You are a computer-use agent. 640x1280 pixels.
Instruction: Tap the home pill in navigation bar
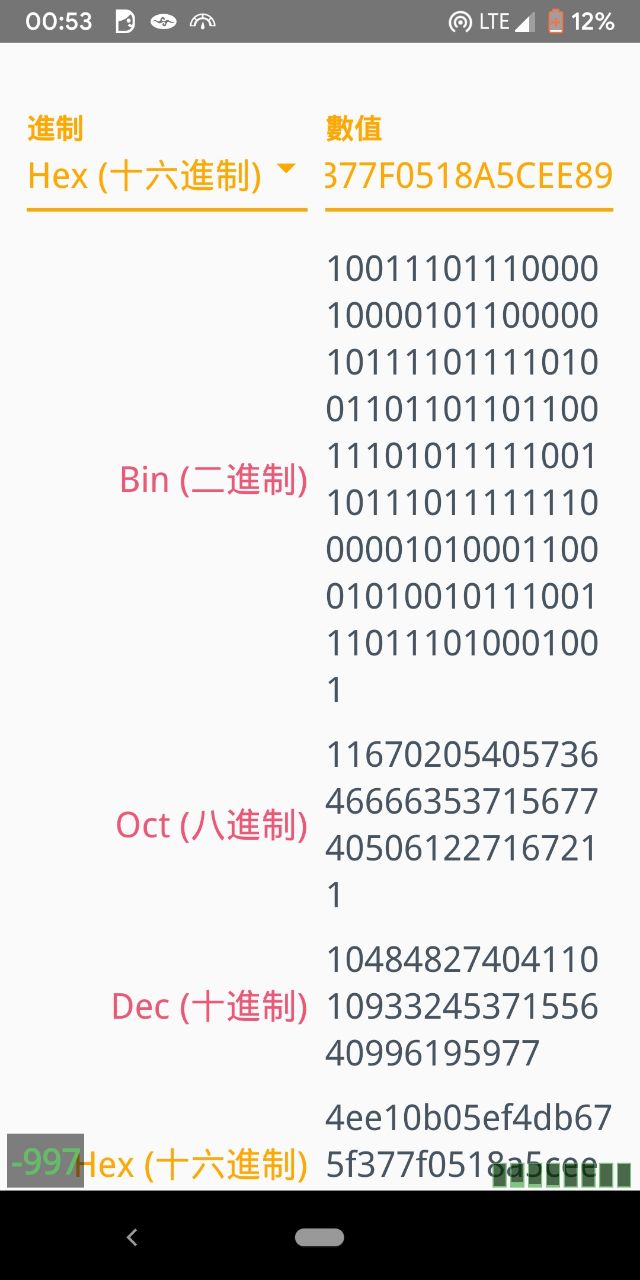coord(319,1237)
